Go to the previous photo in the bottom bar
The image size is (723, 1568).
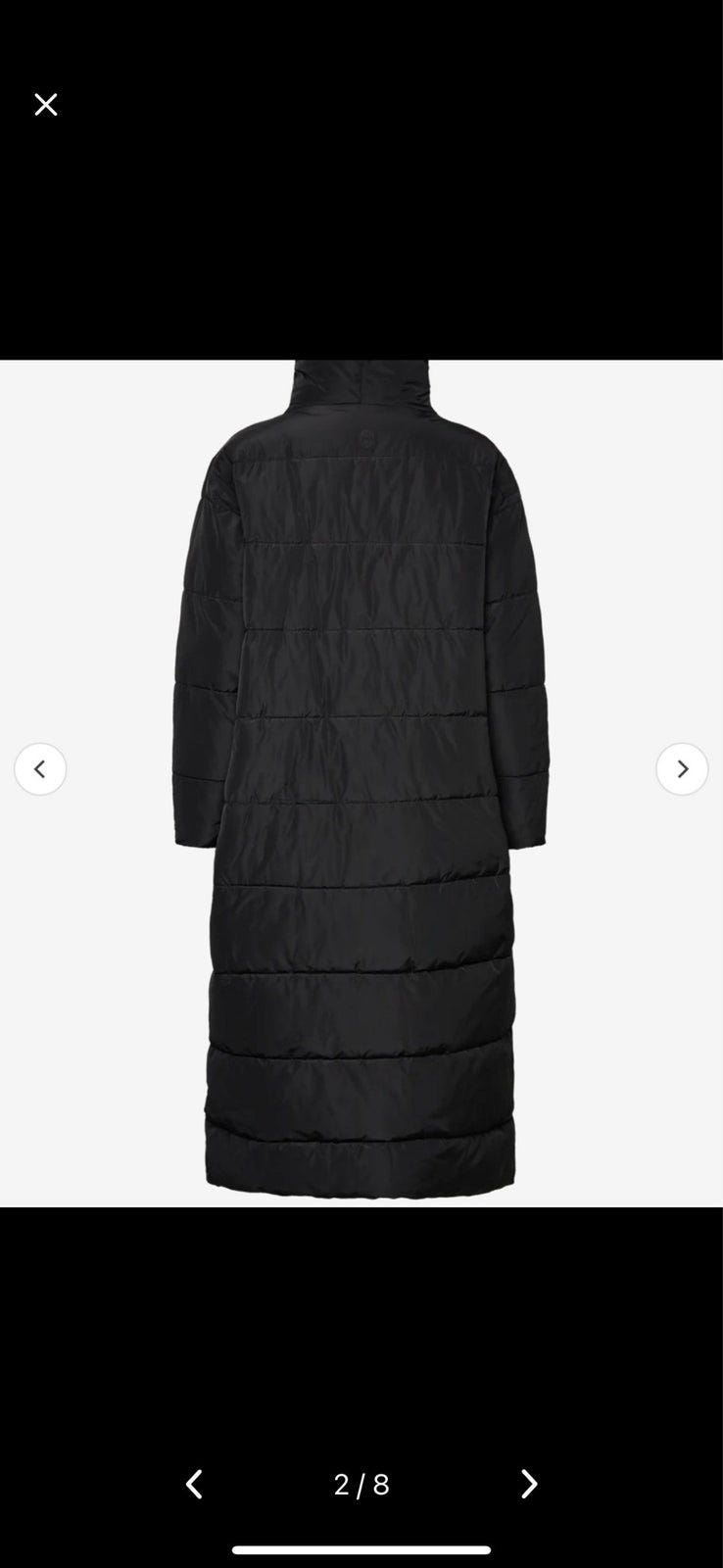(194, 1484)
